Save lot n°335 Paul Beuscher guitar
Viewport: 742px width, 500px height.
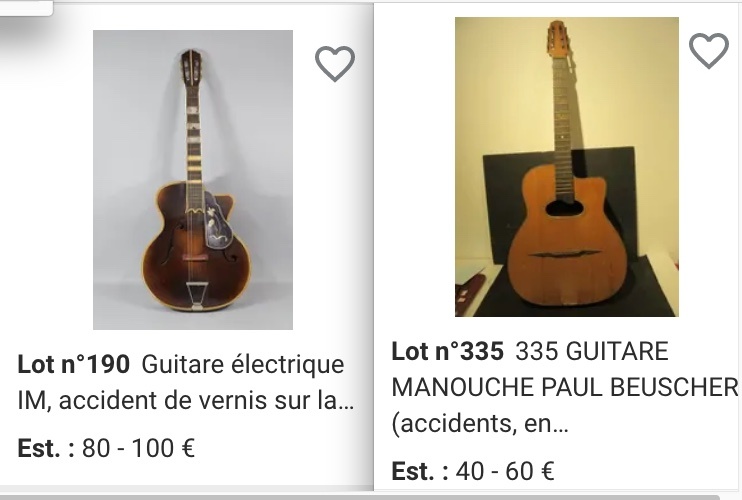[709, 51]
